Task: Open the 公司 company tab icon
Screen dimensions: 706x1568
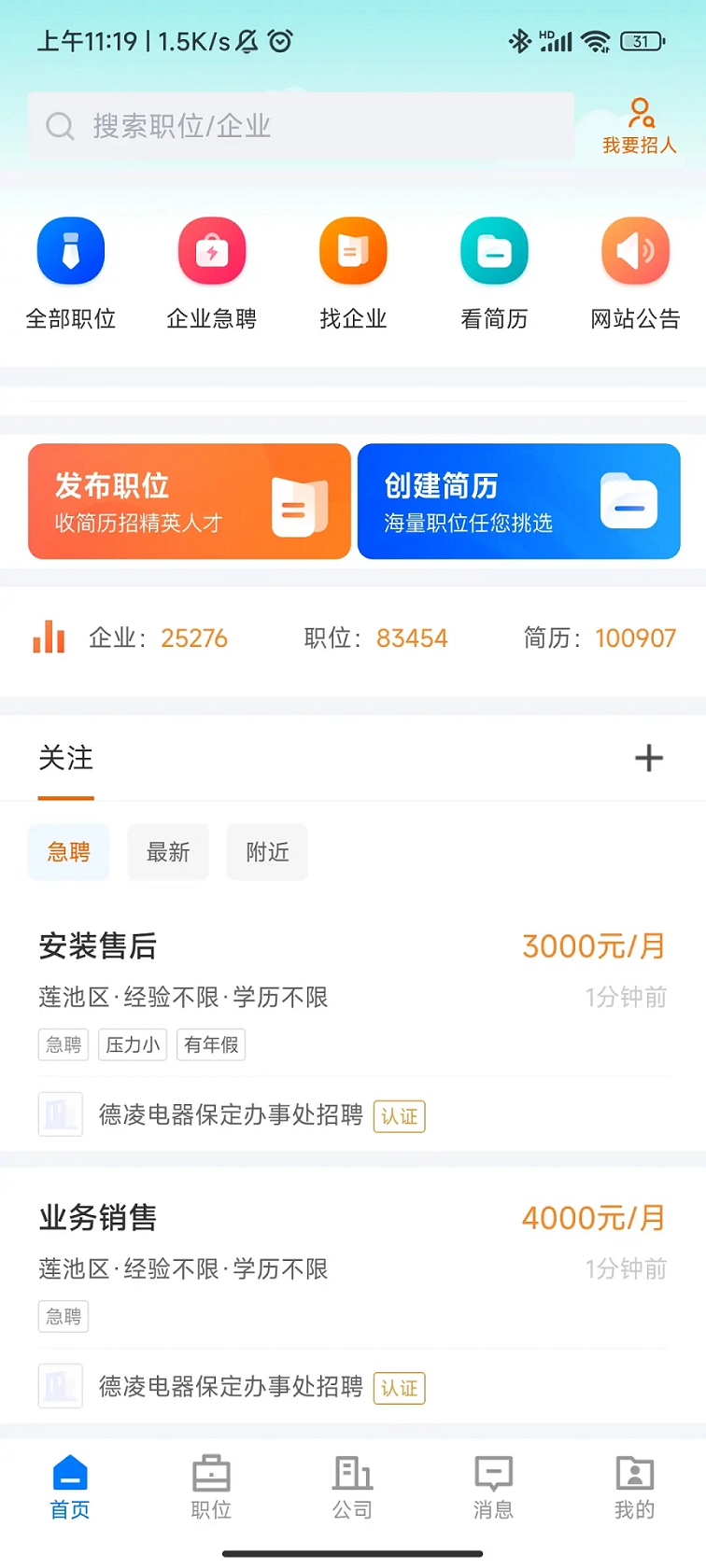Action: coord(352,1484)
